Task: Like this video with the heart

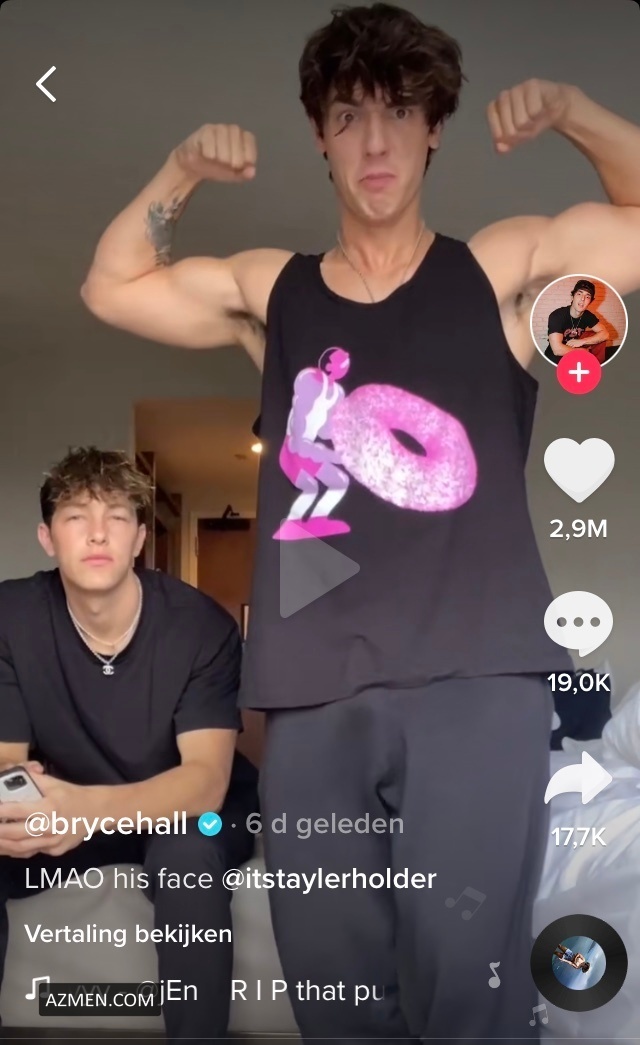Action: tap(578, 470)
